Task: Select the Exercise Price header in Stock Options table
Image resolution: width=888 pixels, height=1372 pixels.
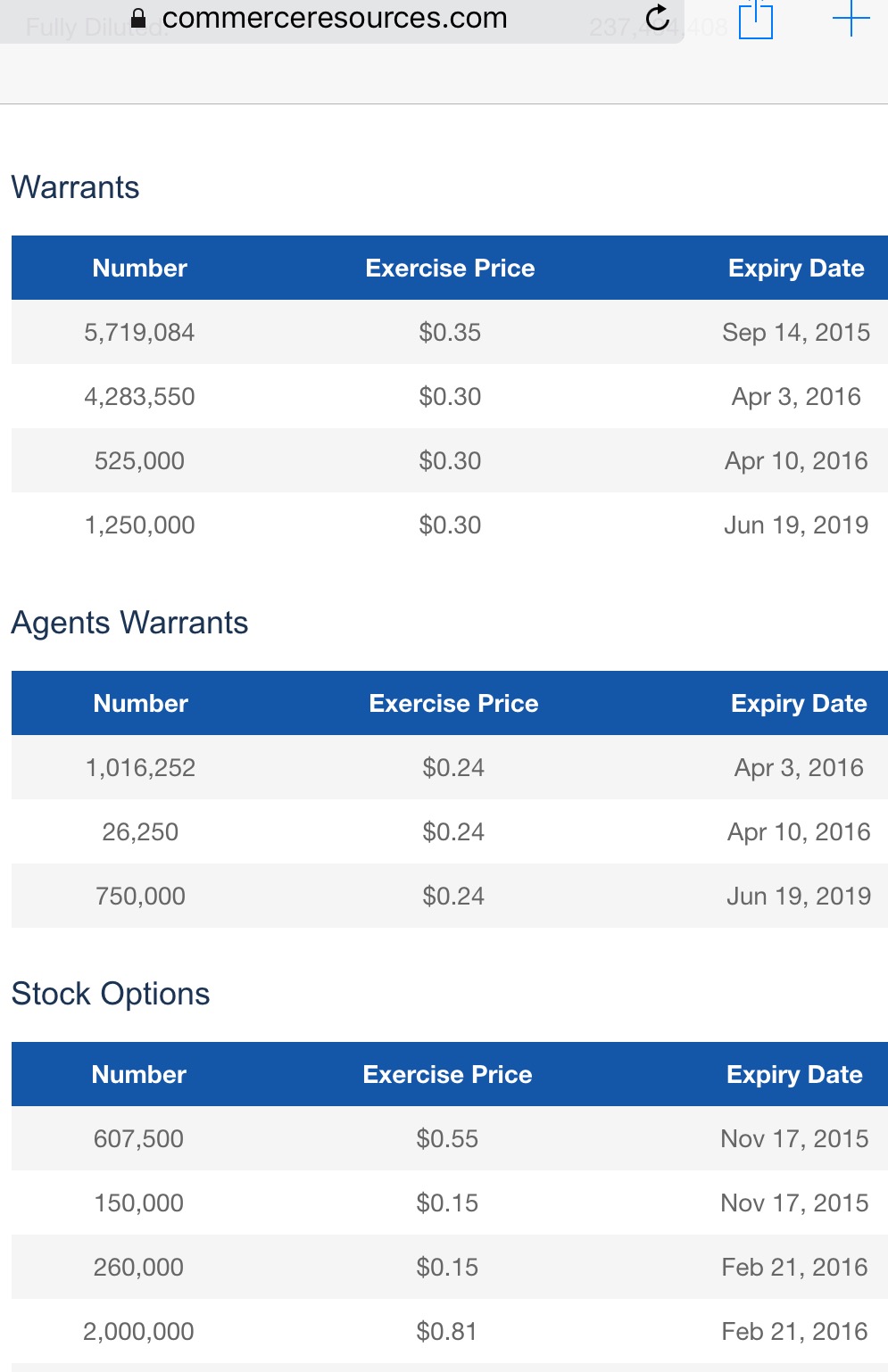Action: tap(447, 1075)
